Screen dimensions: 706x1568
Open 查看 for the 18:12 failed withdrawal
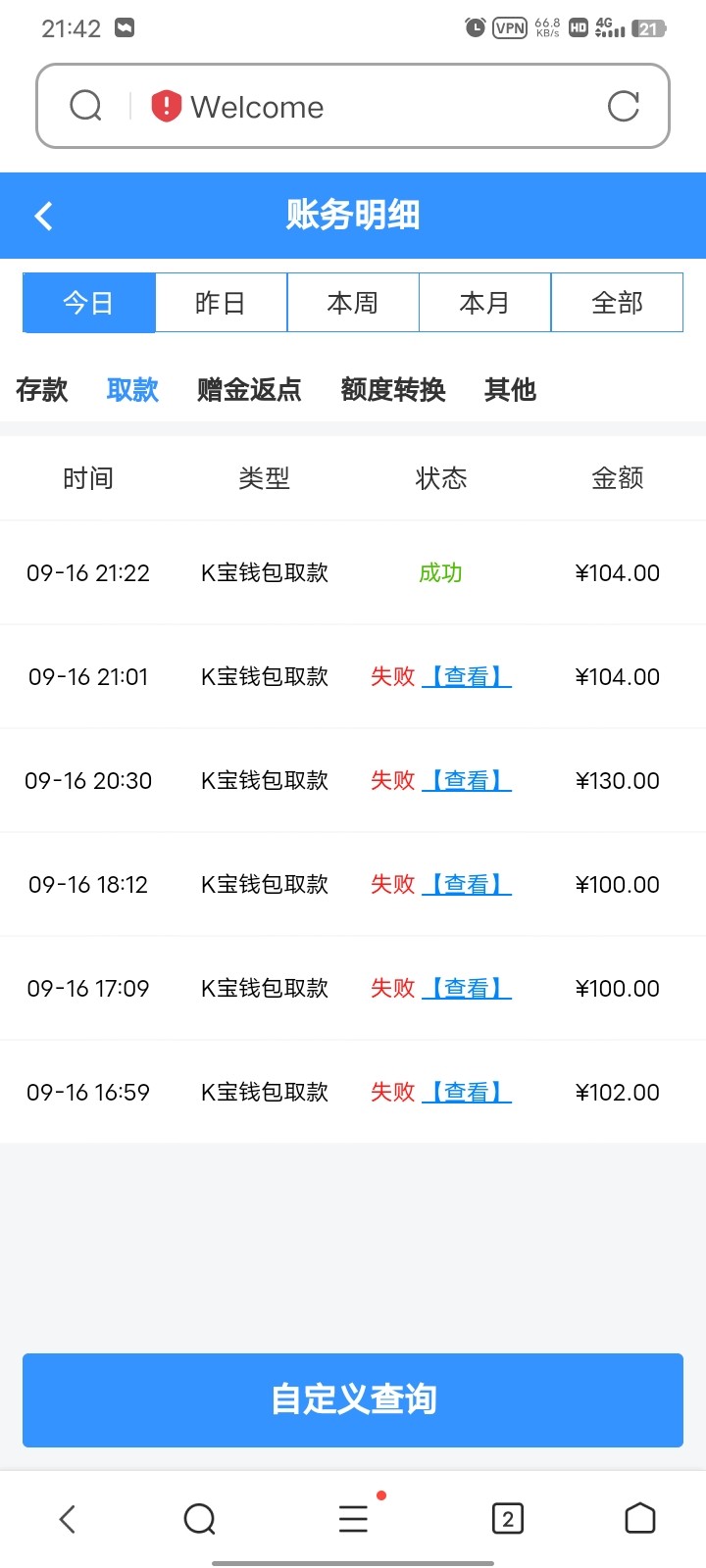point(467,885)
